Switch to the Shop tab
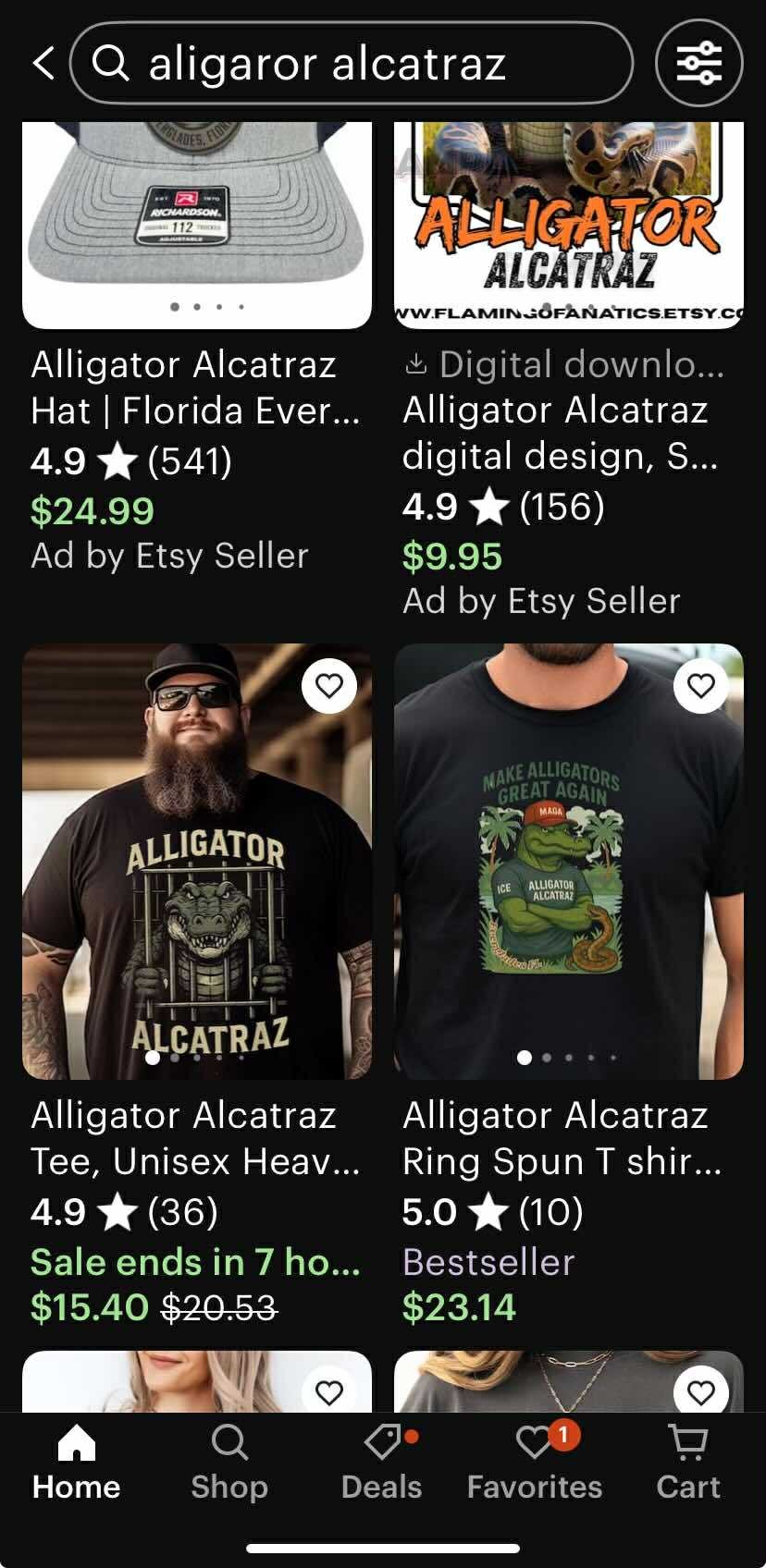This screenshot has height=1568, width=766. (x=229, y=1461)
